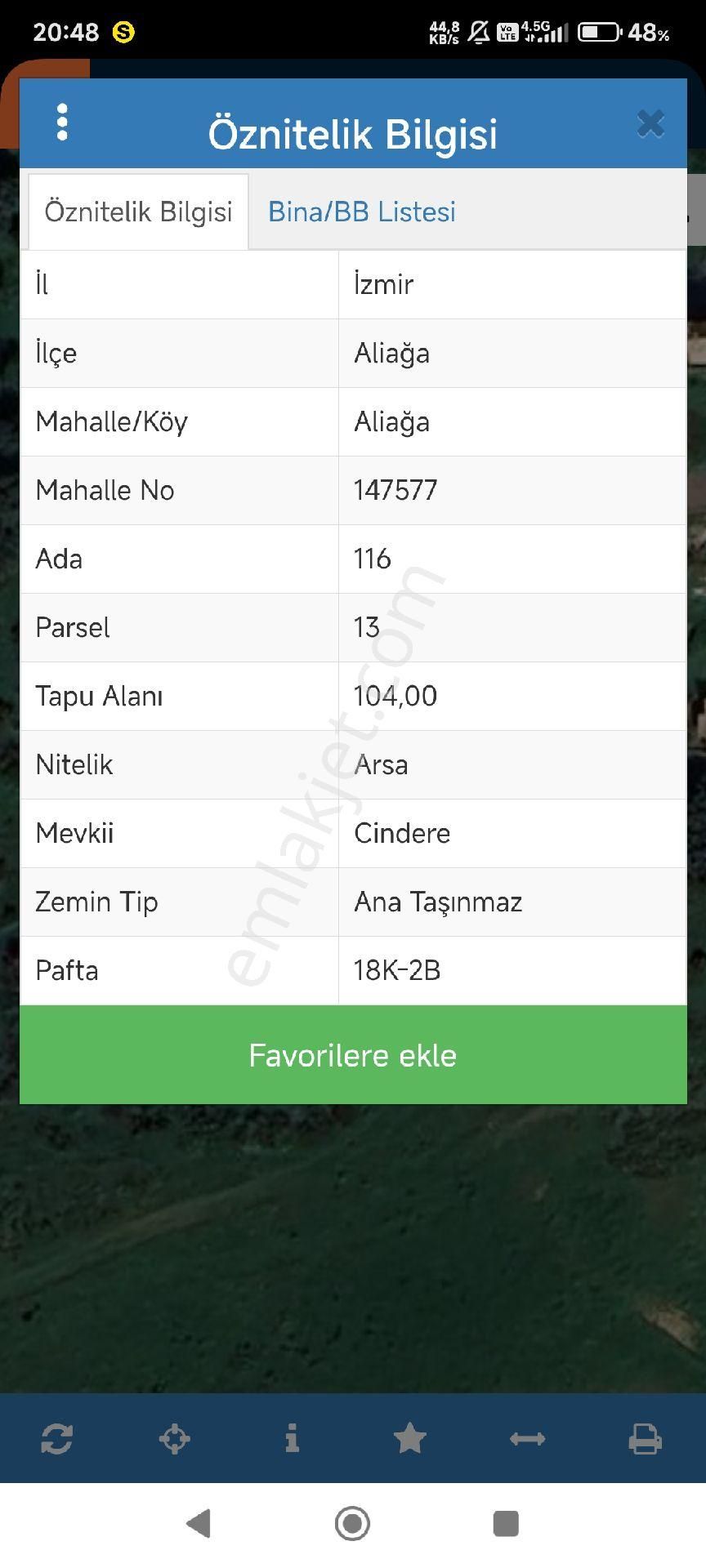Open the parcel info tool
Viewport: 706px width, 1568px height.
[292, 1438]
